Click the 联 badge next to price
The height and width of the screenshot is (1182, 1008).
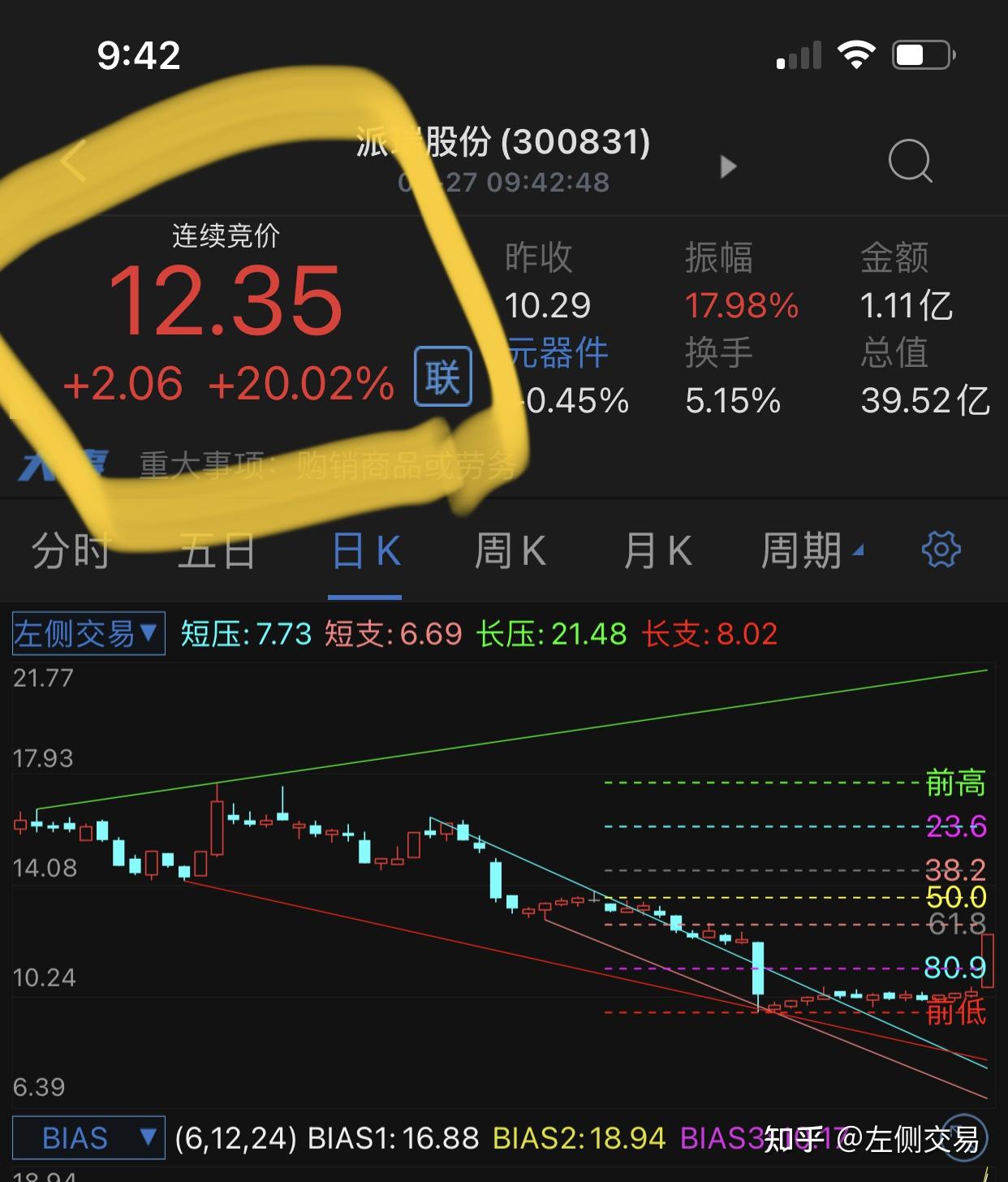coord(443,374)
